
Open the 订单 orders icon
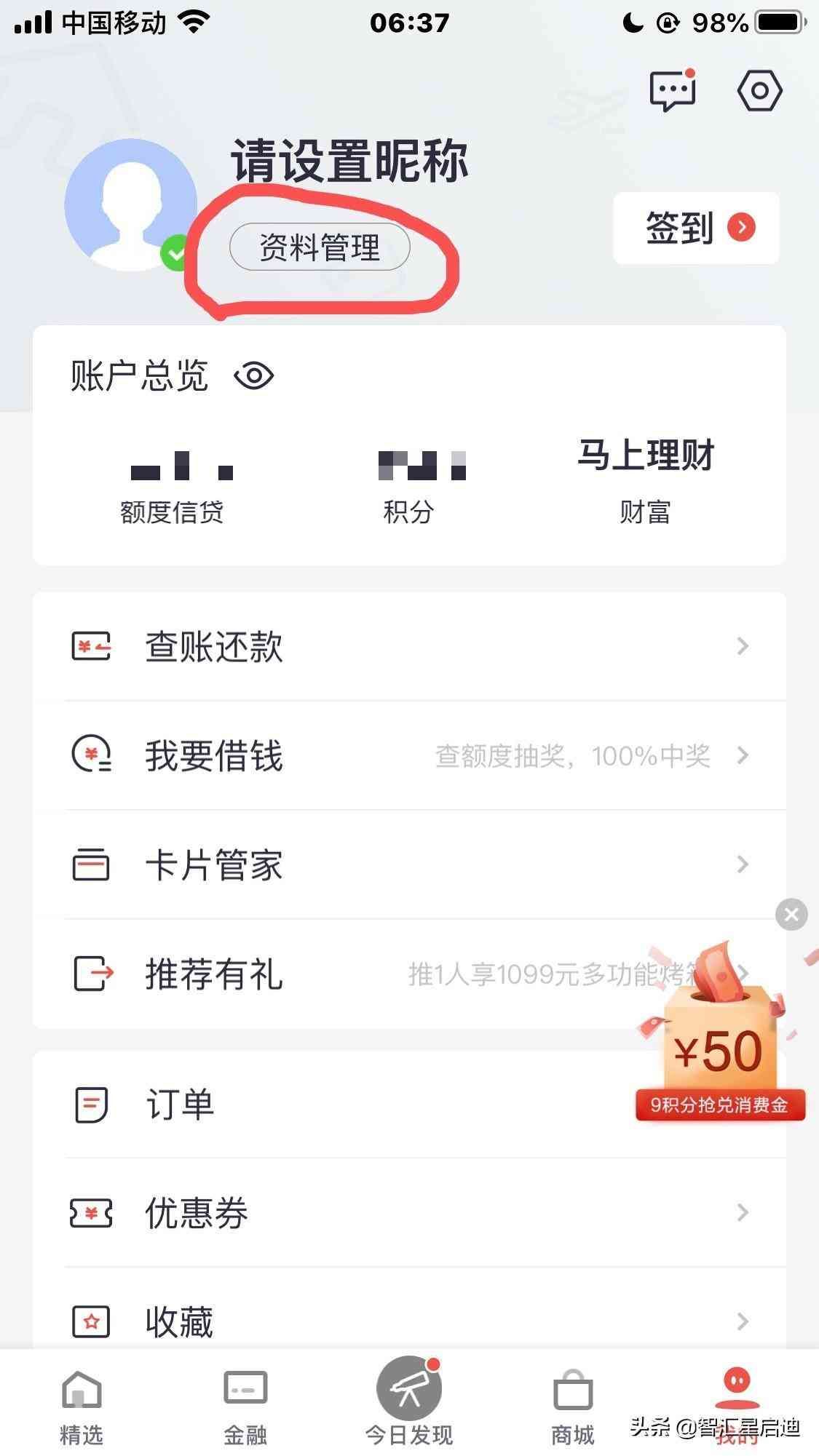click(91, 1105)
